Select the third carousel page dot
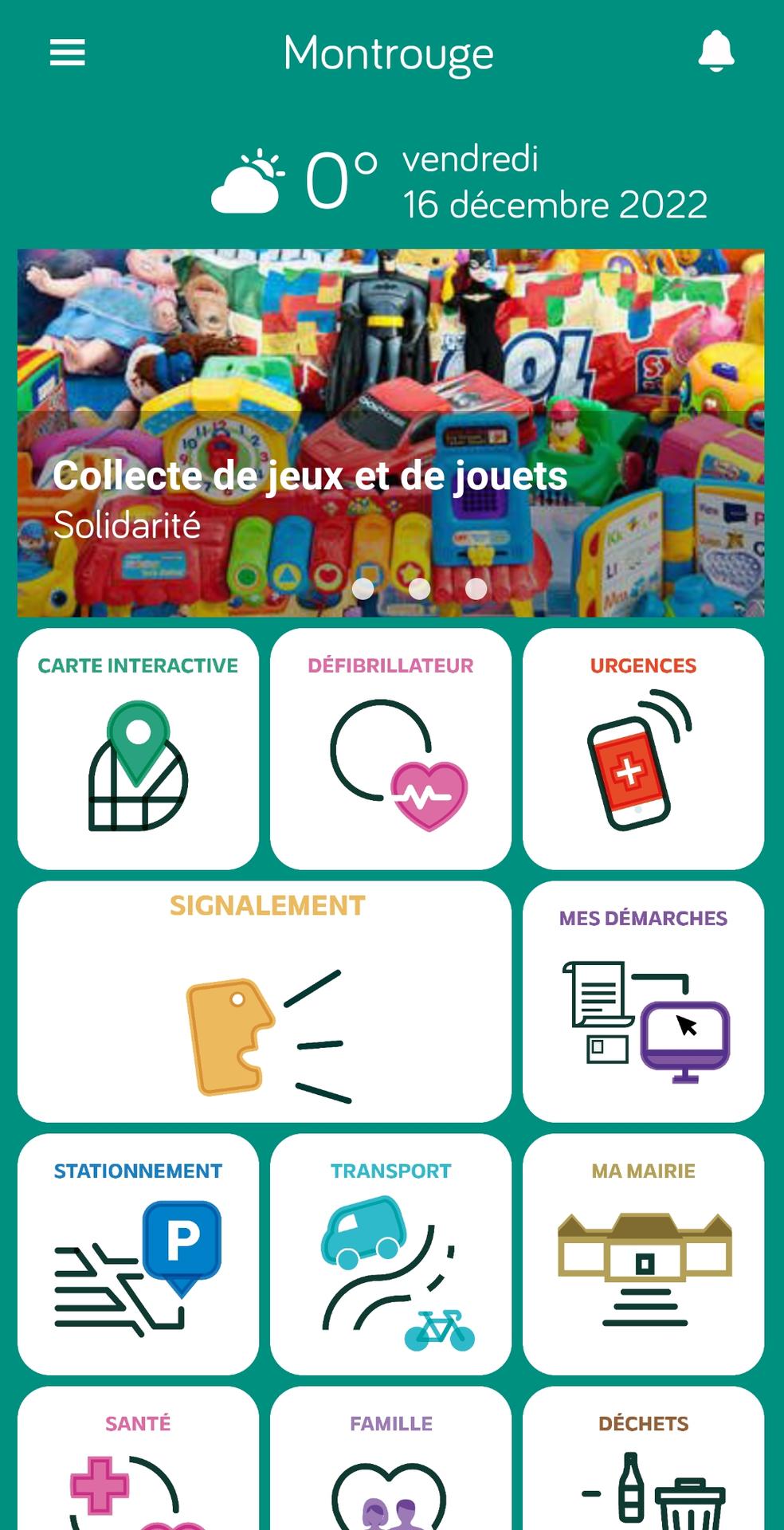 [476, 588]
